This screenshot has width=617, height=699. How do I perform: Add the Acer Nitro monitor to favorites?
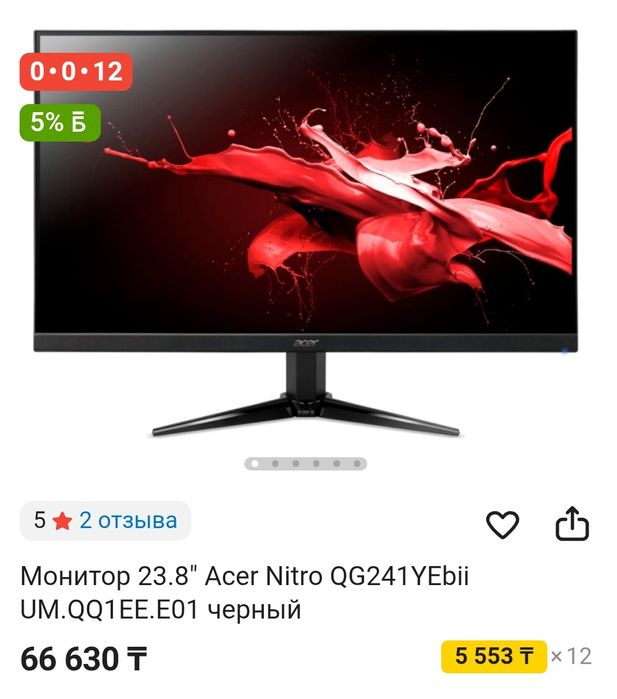[502, 524]
